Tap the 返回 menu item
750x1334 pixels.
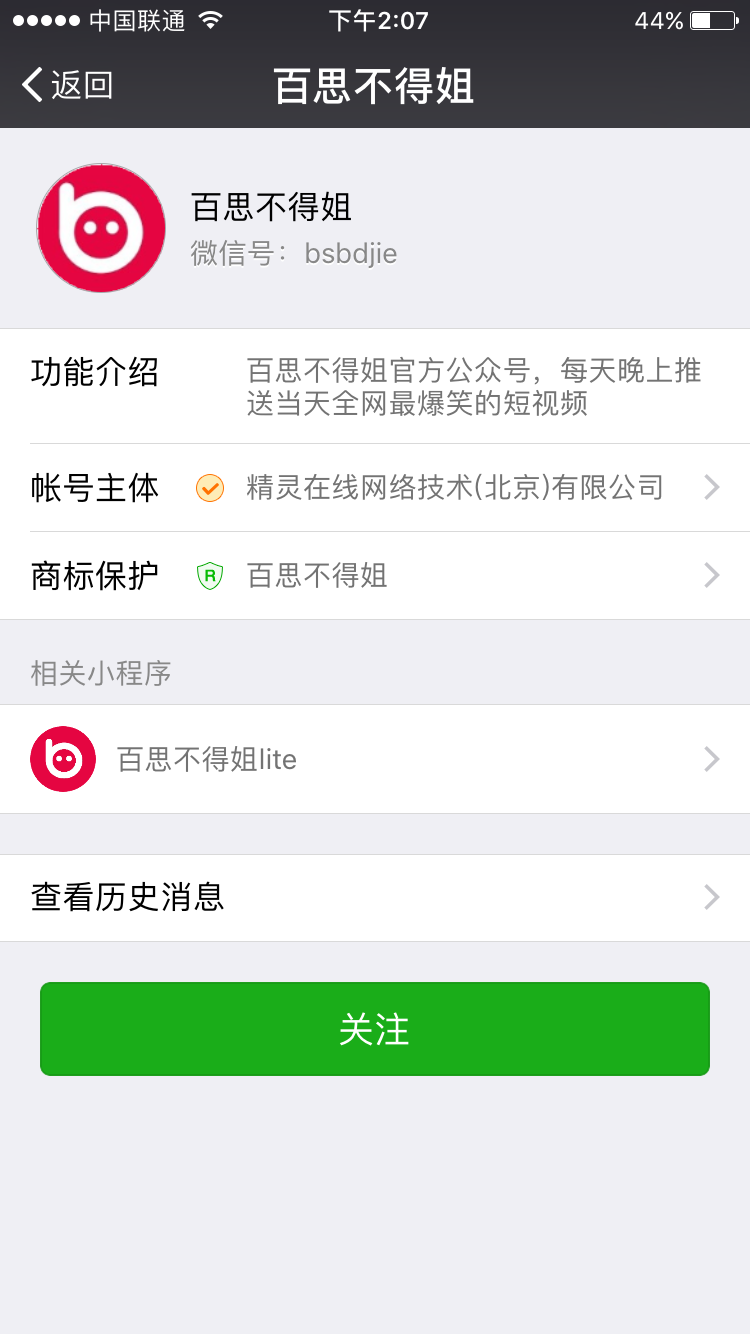(x=65, y=87)
